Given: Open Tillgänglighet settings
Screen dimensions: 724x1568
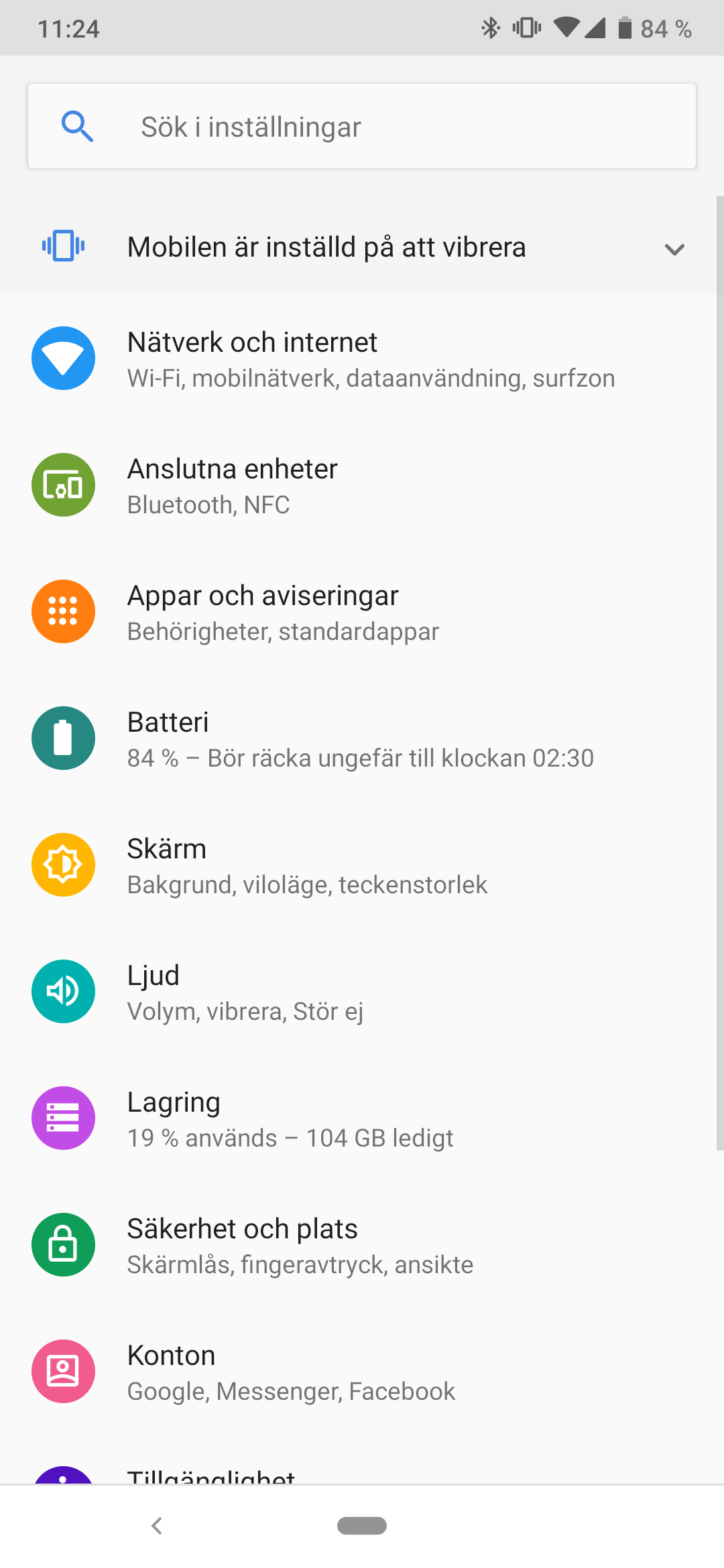Looking at the screenshot, I should (211, 1474).
